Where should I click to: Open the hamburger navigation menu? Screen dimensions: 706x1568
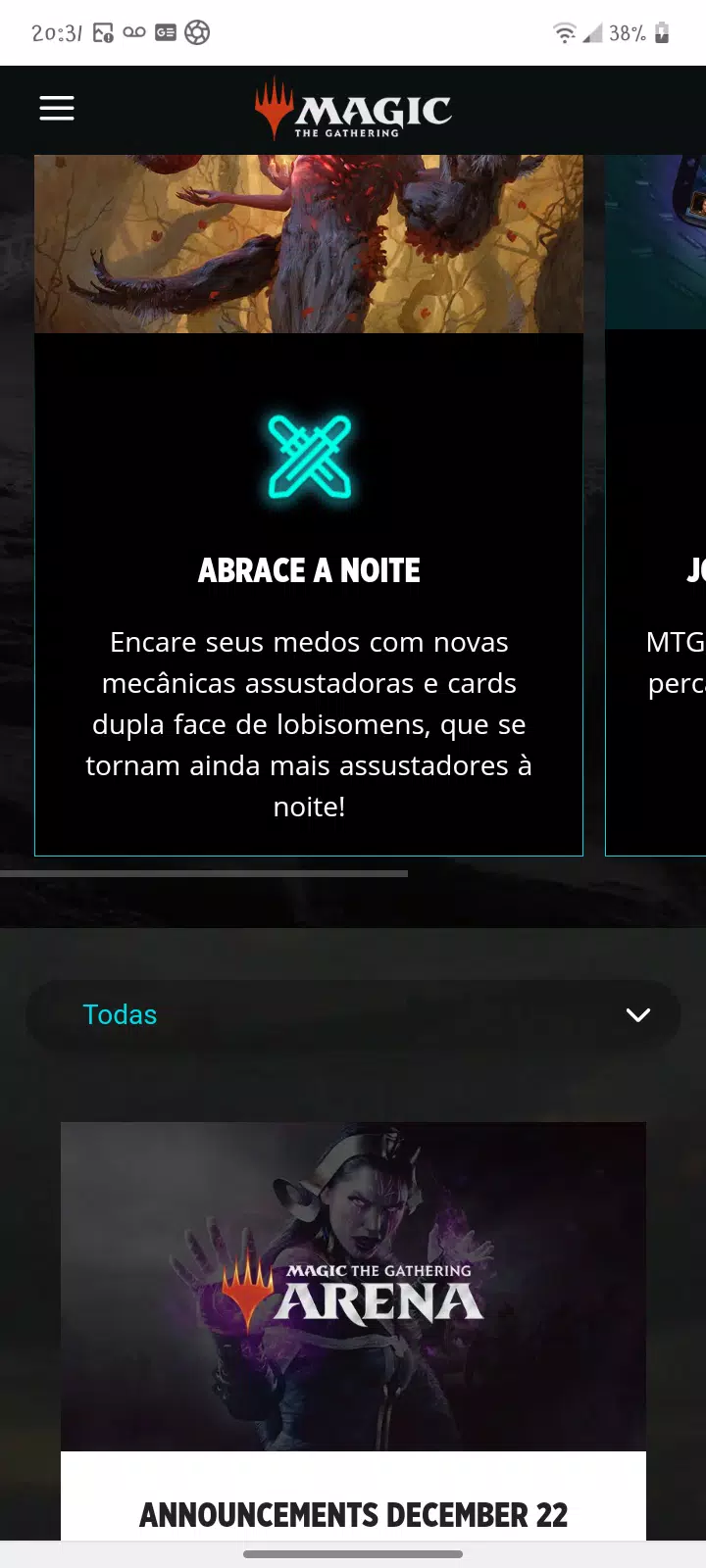[57, 109]
